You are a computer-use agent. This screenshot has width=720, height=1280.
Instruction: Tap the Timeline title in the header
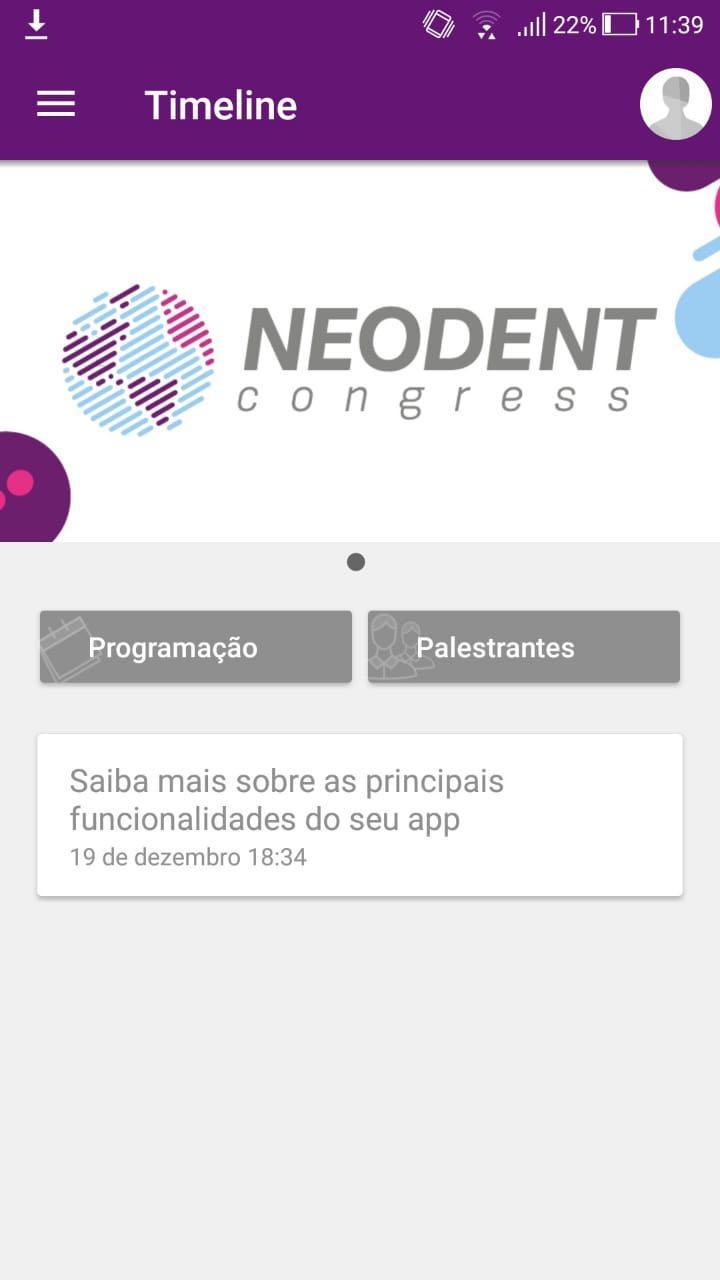221,104
